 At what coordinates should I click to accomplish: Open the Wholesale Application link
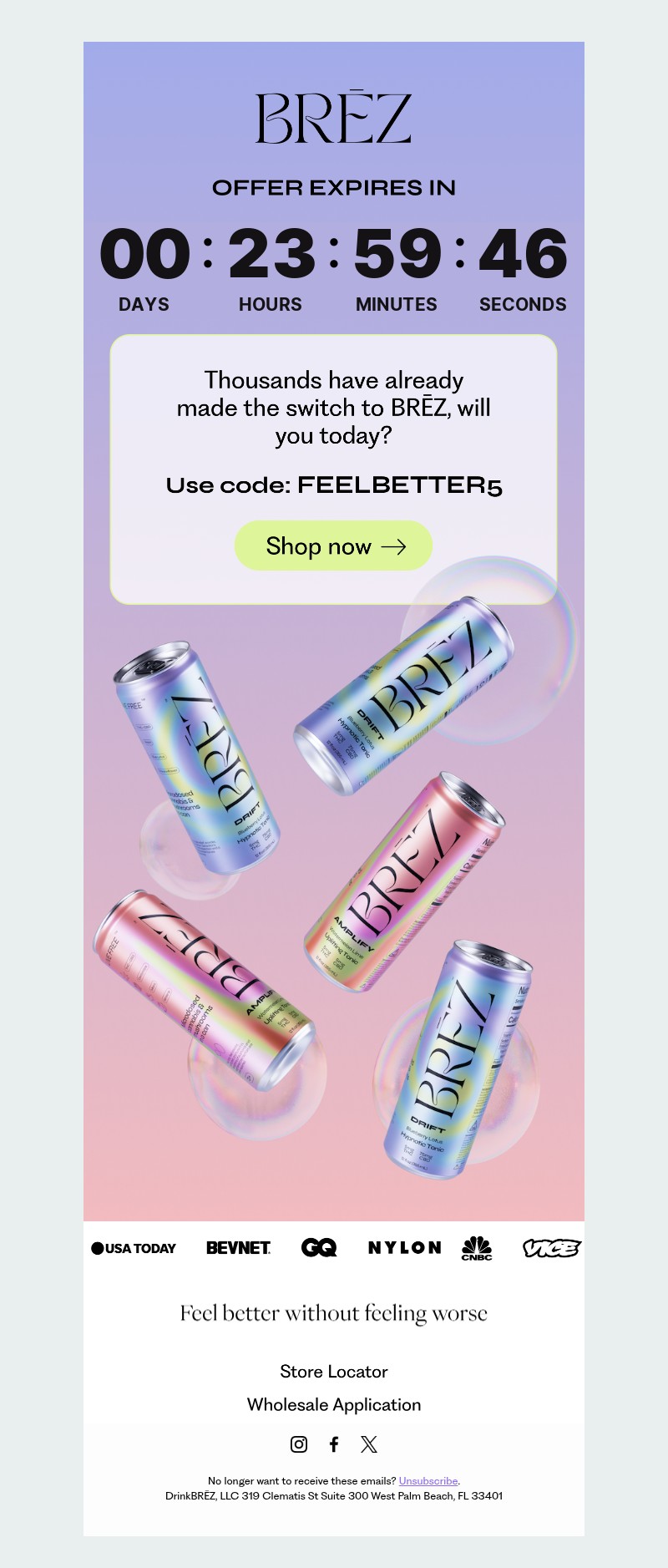point(334,1405)
